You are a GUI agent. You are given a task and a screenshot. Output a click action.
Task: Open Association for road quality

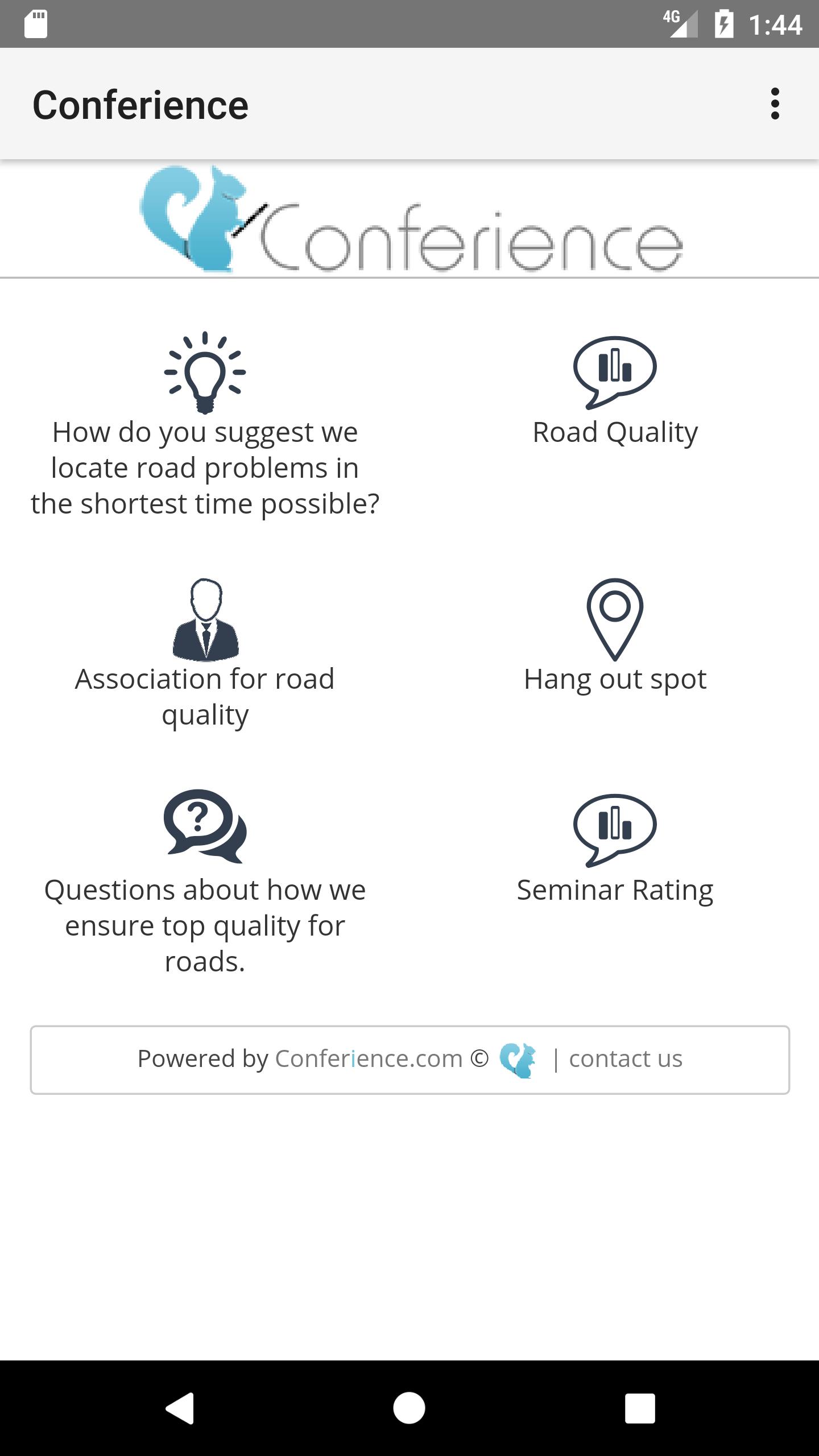click(x=205, y=654)
